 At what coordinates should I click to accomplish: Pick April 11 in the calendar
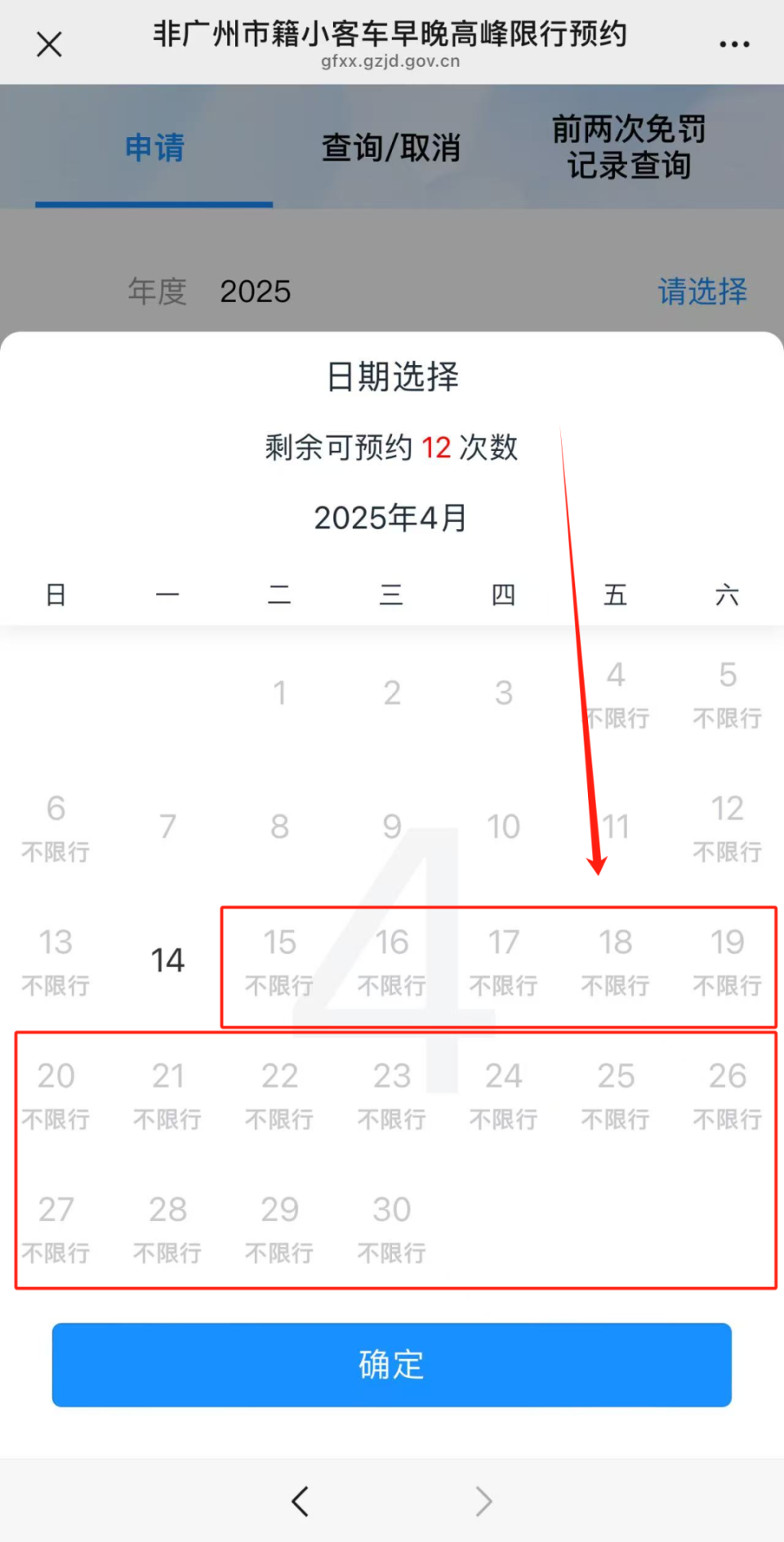[616, 827]
